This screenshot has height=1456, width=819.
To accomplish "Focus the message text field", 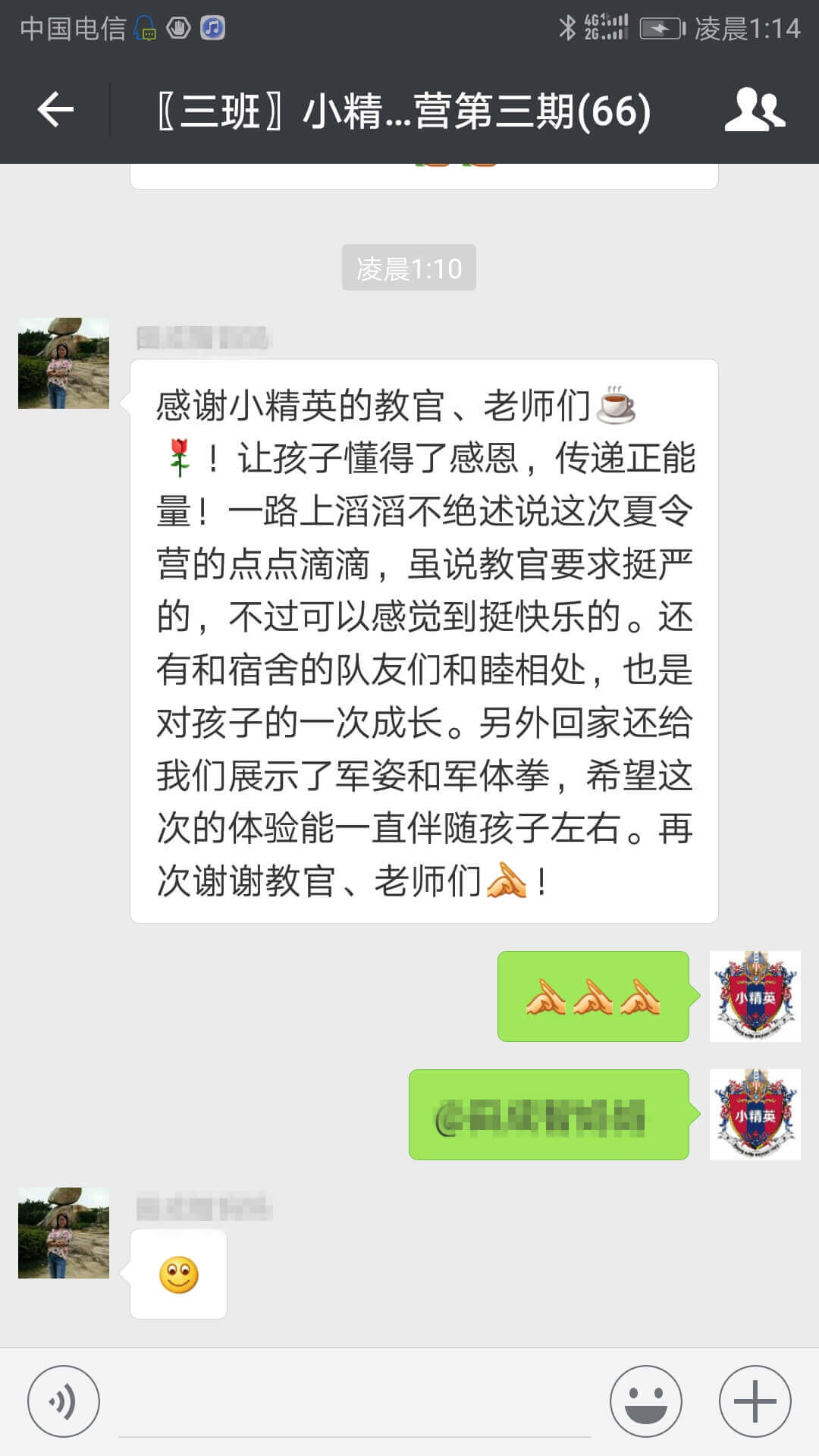I will pos(354,1403).
